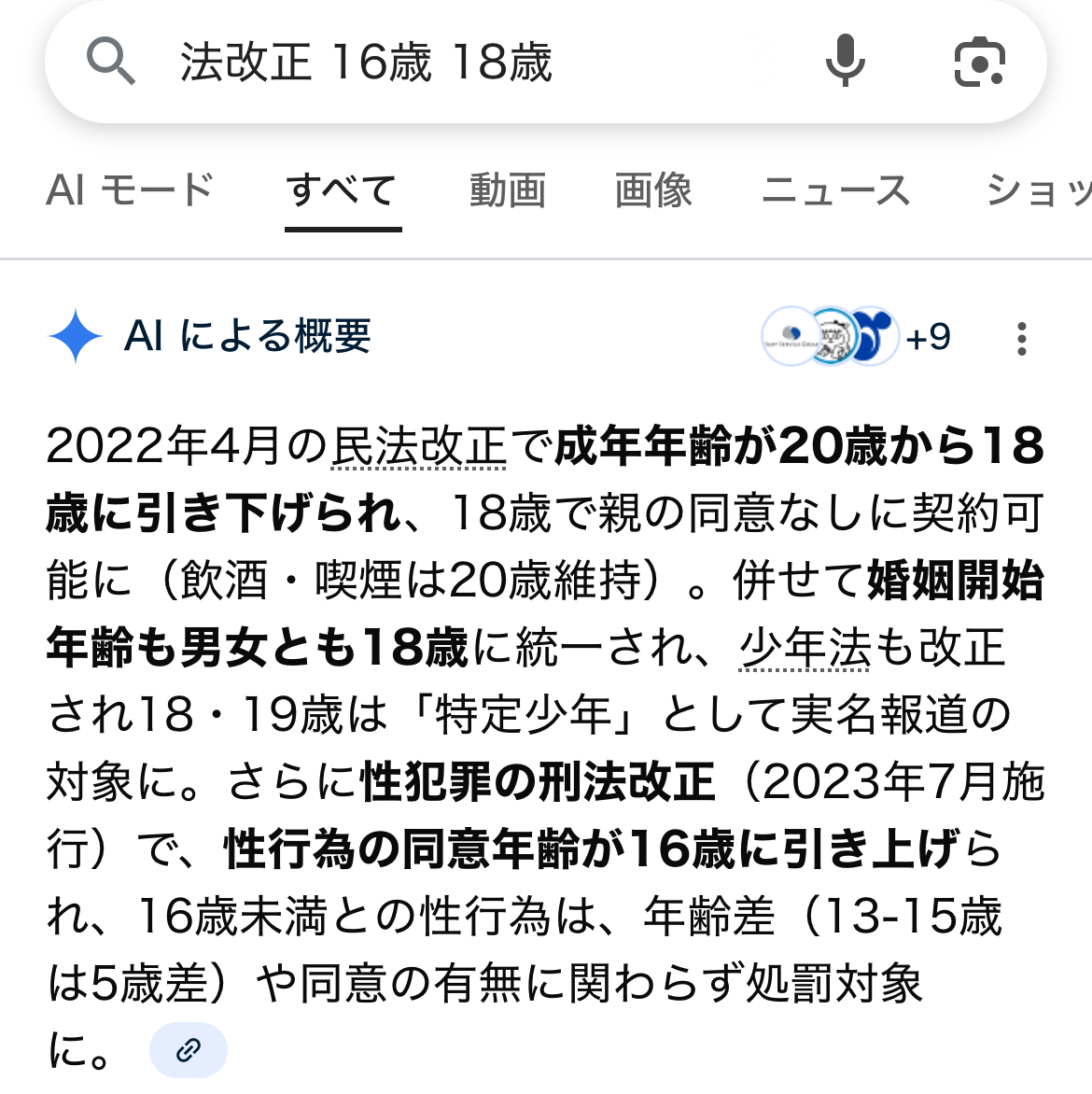1092x1094 pixels.
Task: Tap the link chip ending the overview
Action: click(188, 1050)
